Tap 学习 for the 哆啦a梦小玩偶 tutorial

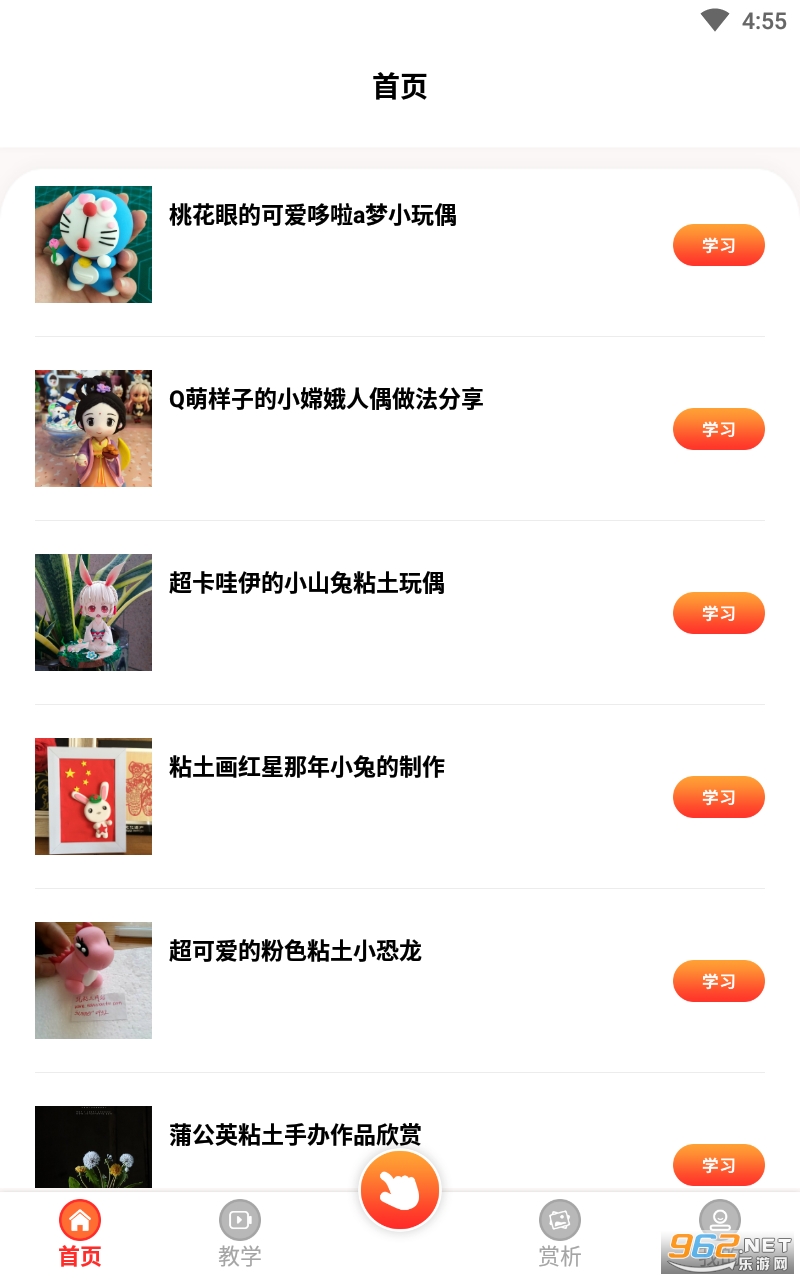pyautogui.click(x=718, y=245)
